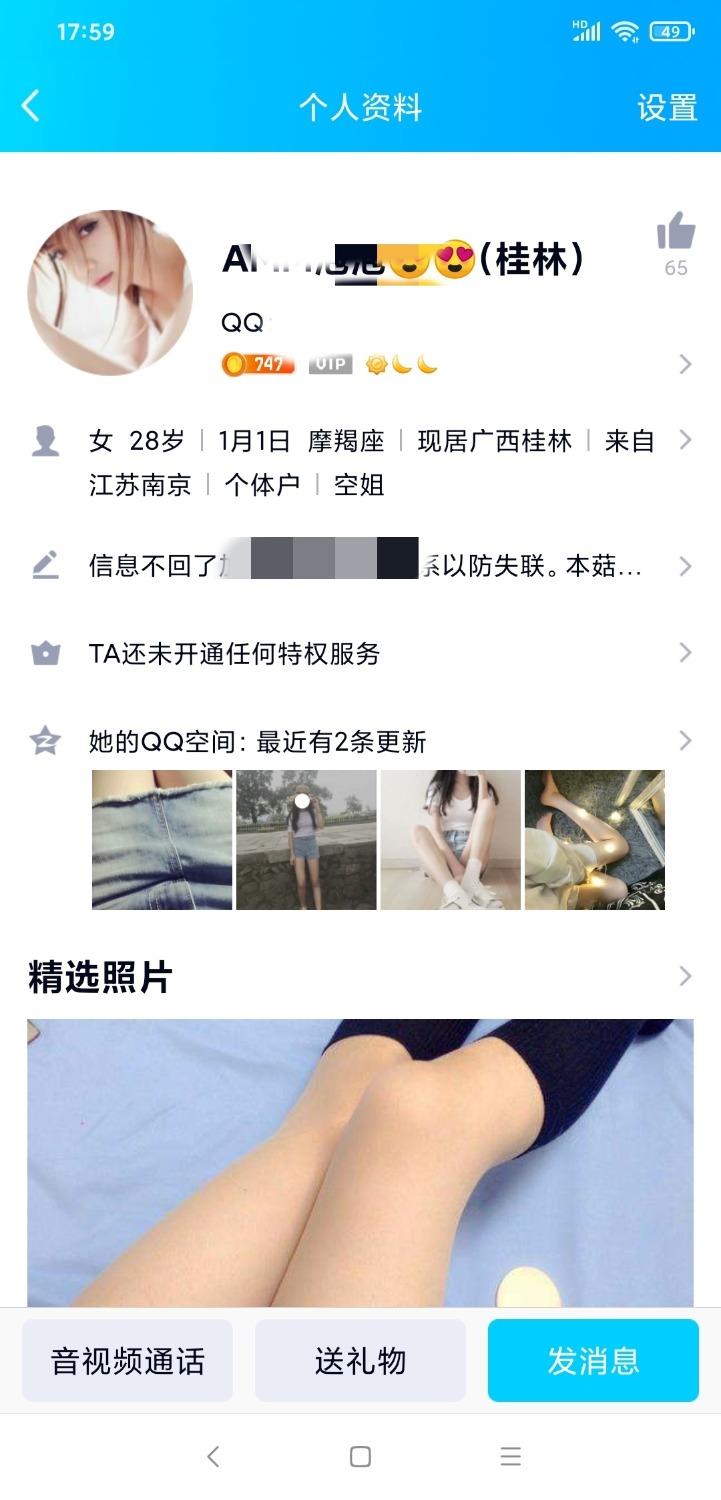Open the denim shorts photo in QQ空间
The width and height of the screenshot is (721, 1500).
click(162, 840)
